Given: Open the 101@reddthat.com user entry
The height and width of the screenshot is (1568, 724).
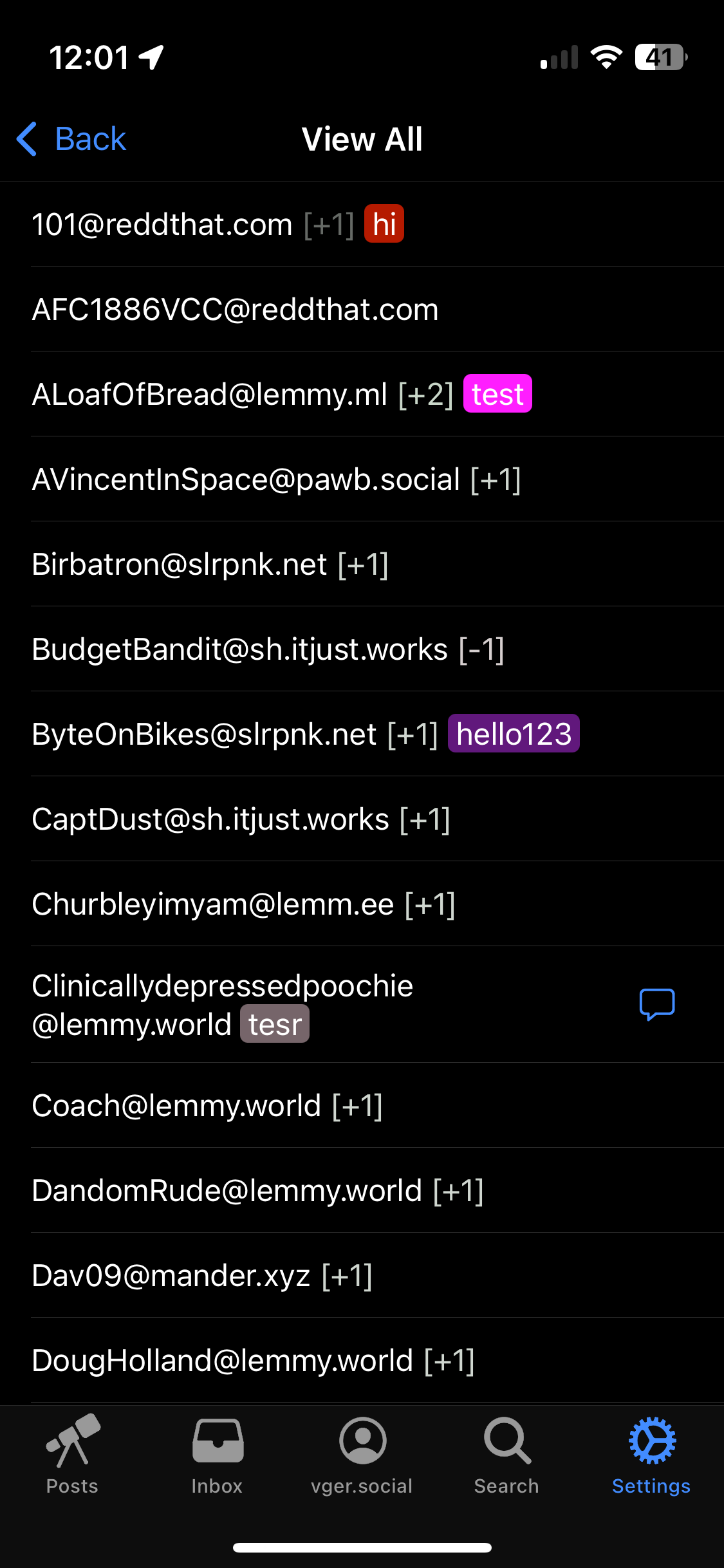Looking at the screenshot, I should click(362, 224).
